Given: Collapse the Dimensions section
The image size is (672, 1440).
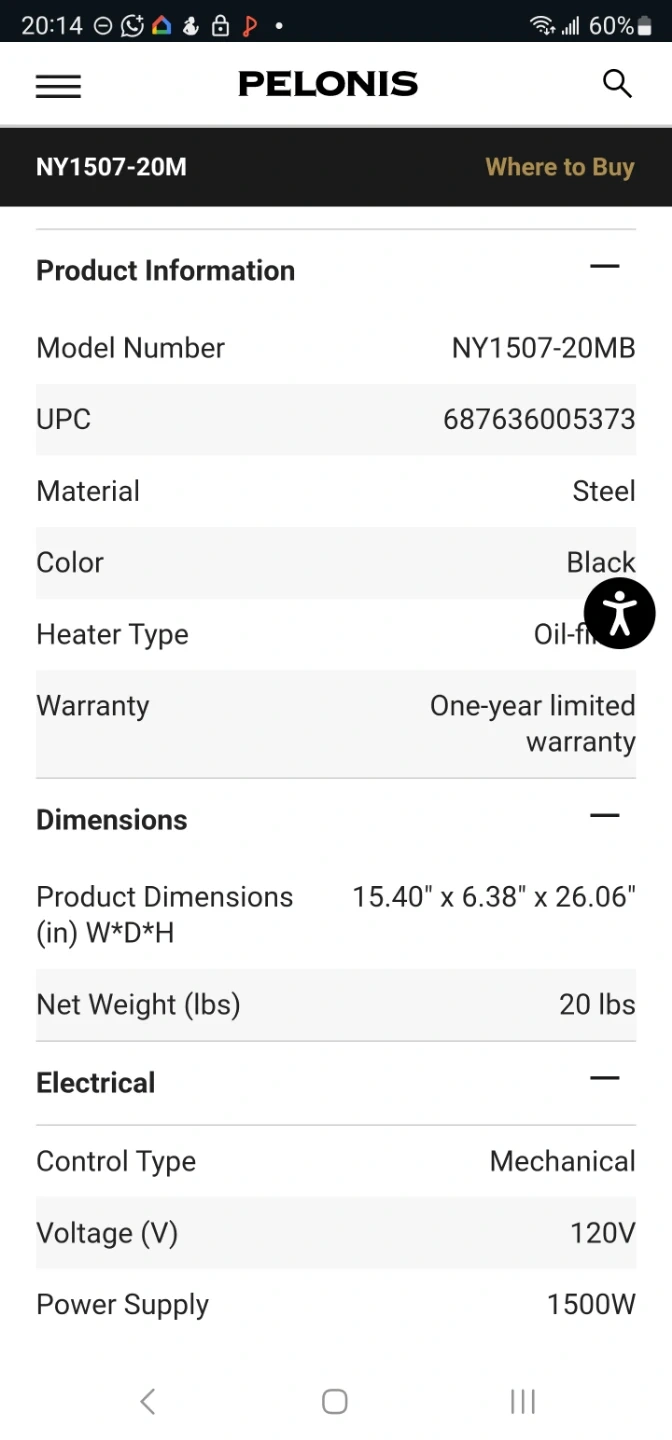Looking at the screenshot, I should (x=604, y=816).
